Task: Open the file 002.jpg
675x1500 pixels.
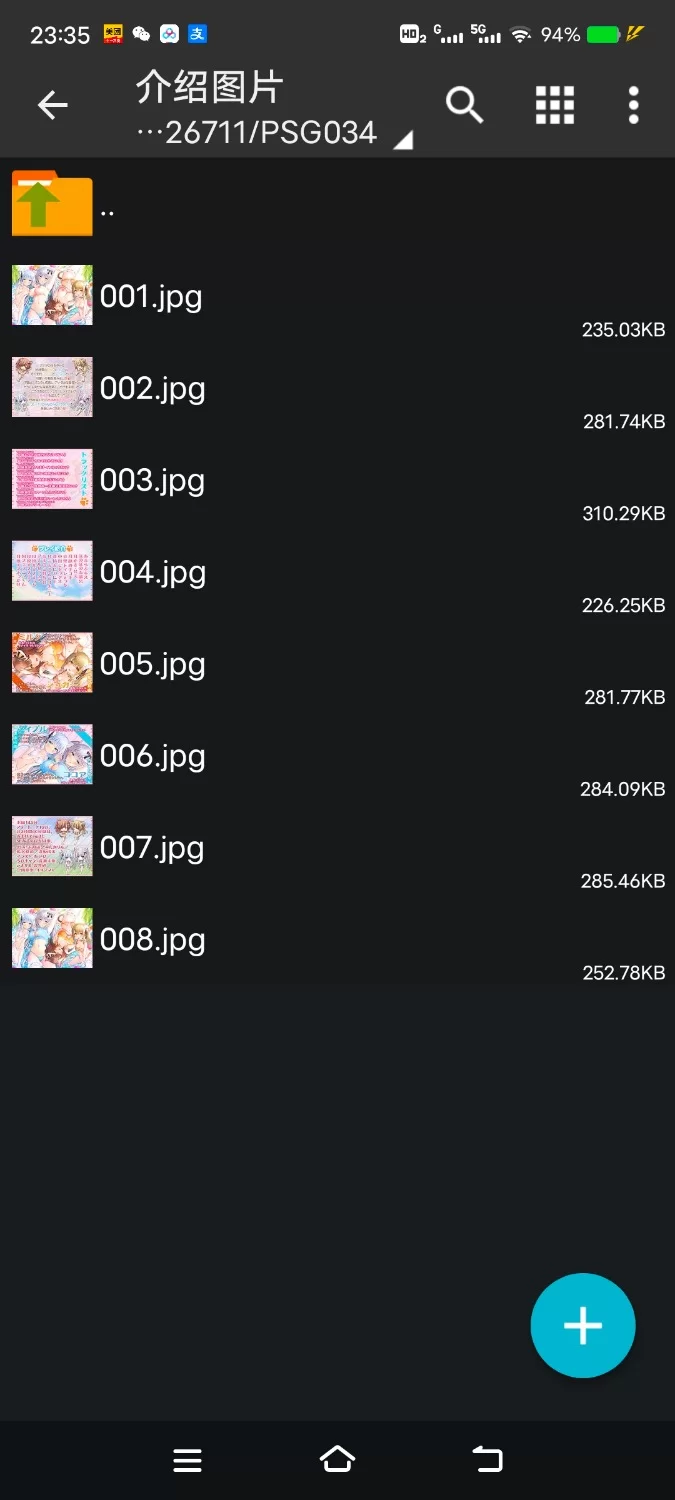Action: pyautogui.click(x=152, y=388)
